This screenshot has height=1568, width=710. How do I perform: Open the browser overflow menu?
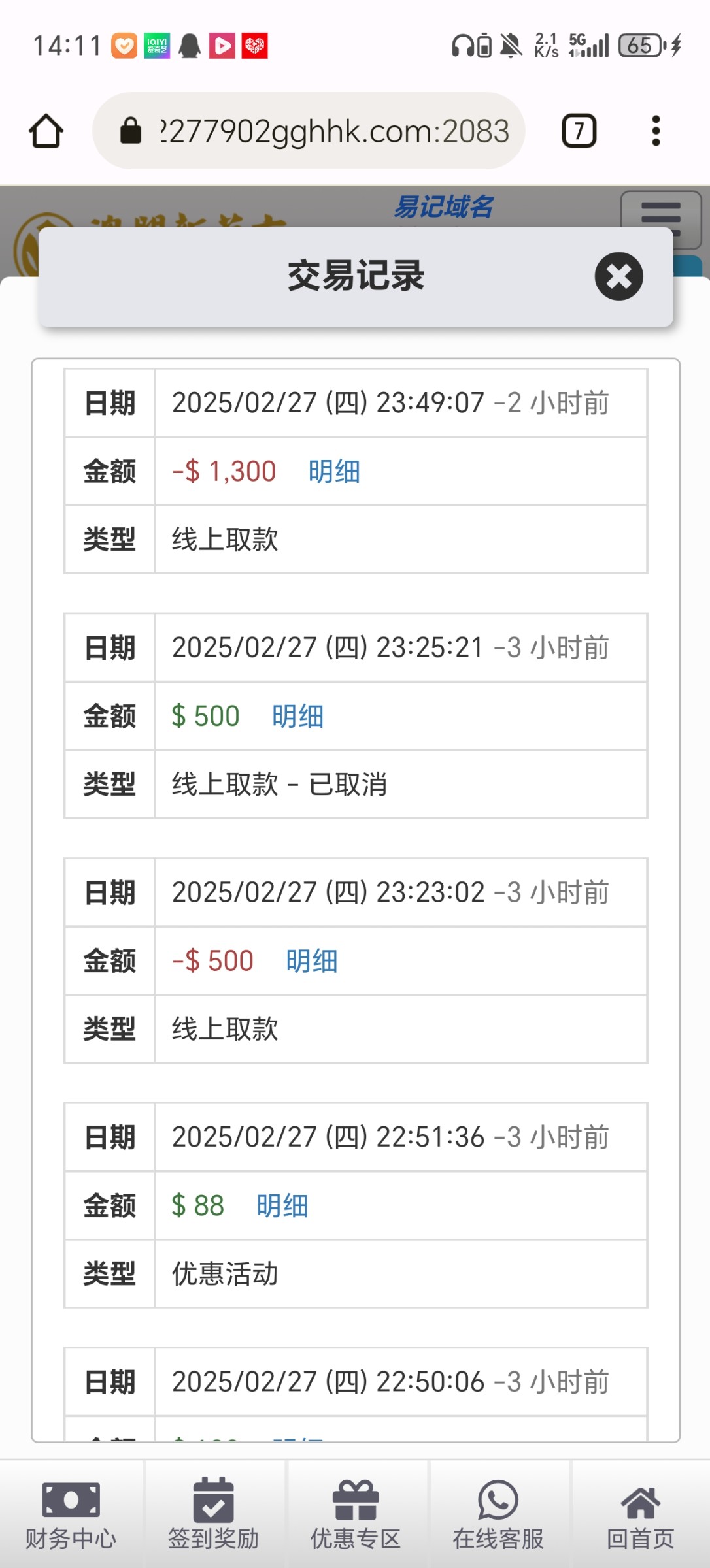pyautogui.click(x=656, y=131)
